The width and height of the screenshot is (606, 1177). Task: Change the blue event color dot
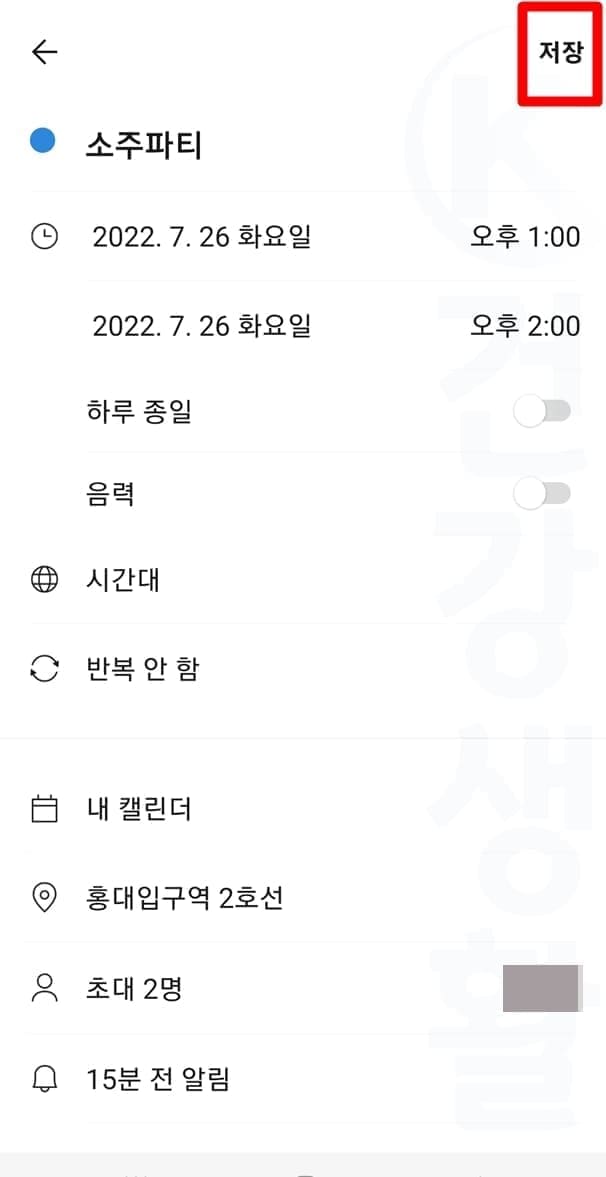coord(43,142)
